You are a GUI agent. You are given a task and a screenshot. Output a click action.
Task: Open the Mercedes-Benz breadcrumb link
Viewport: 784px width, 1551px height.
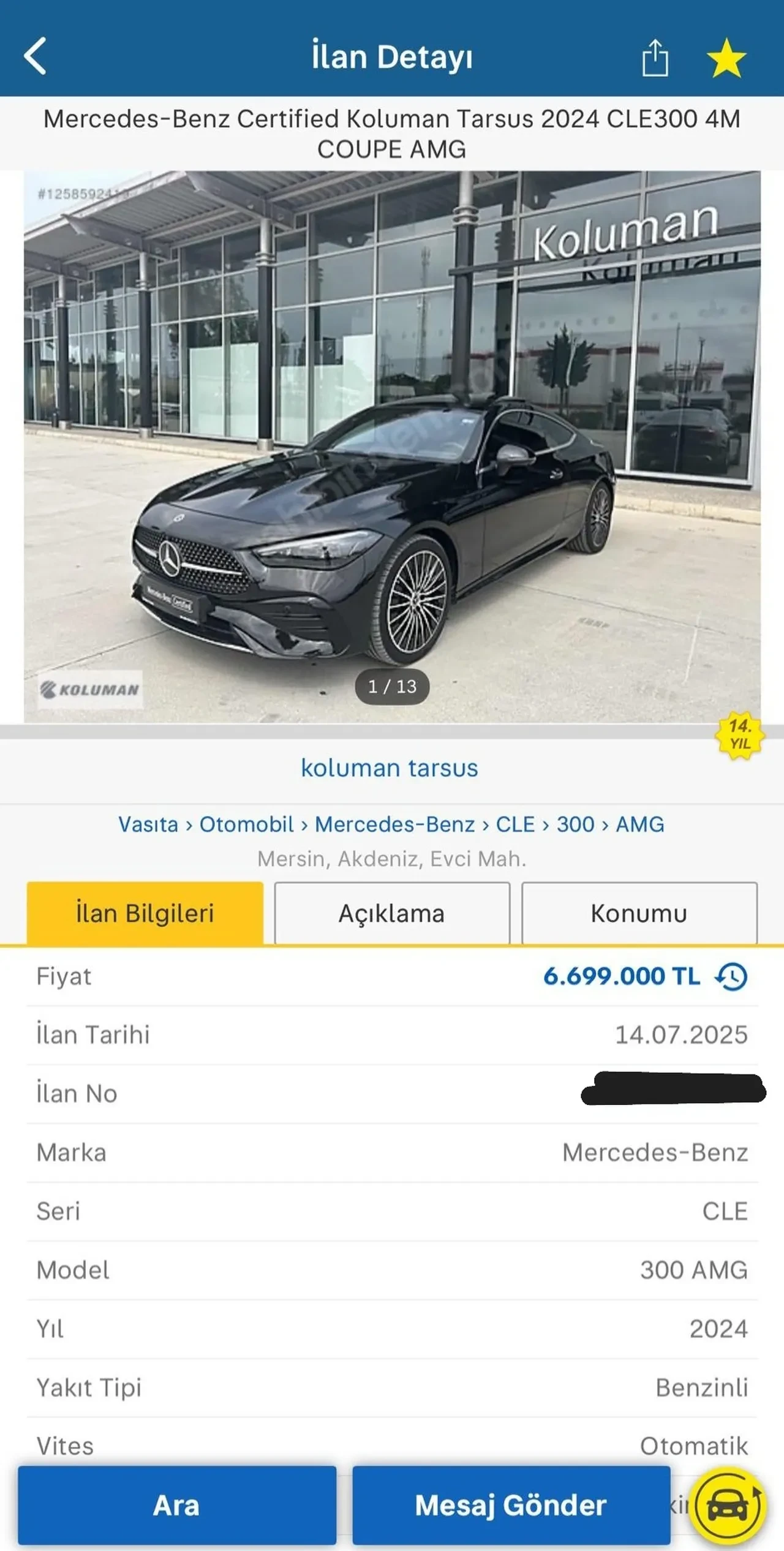pos(394,825)
